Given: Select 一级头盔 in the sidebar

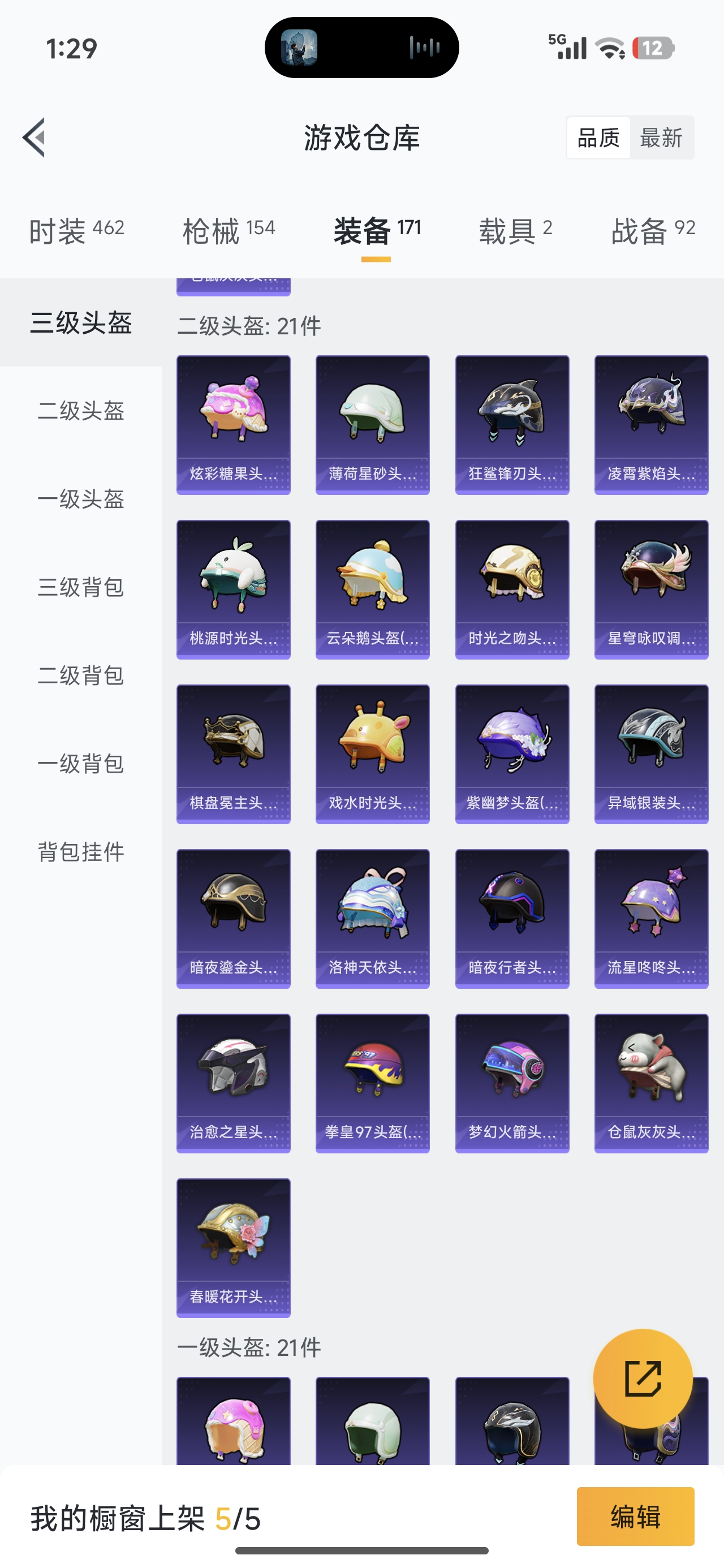Looking at the screenshot, I should 81,499.
